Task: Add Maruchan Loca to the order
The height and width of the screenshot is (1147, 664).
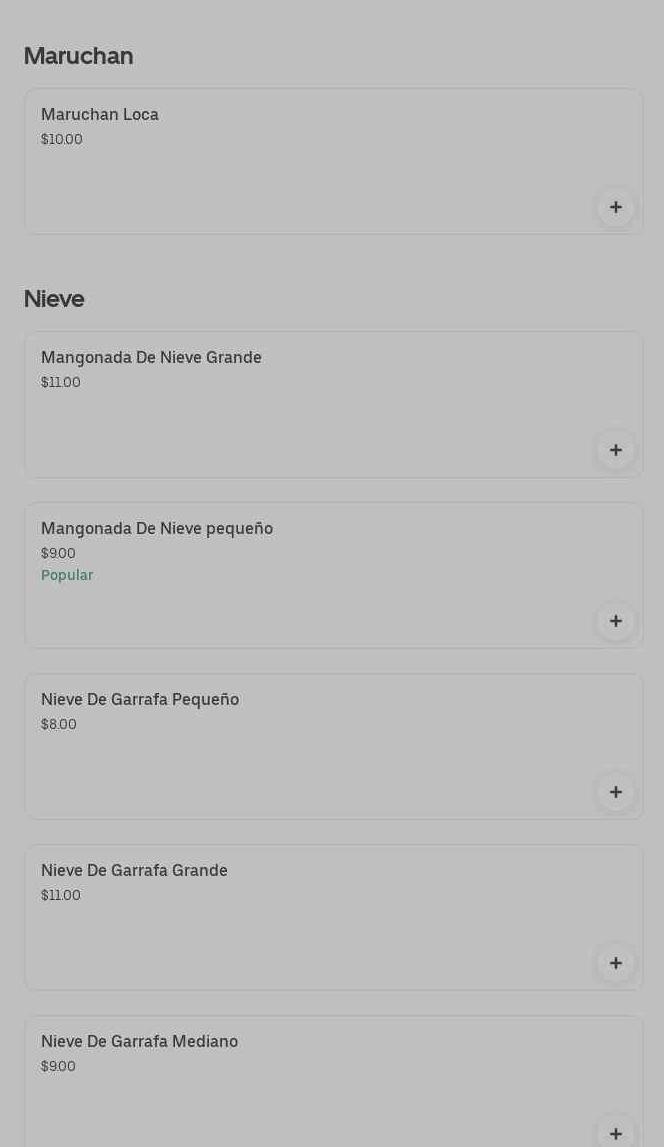Action: pos(615,207)
